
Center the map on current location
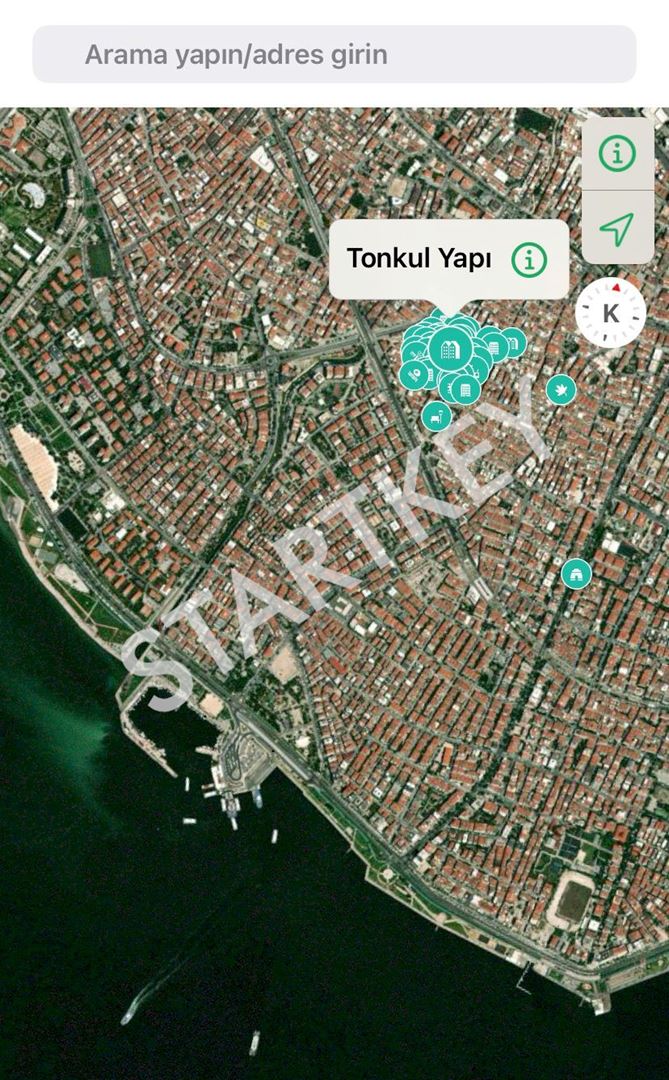[617, 229]
